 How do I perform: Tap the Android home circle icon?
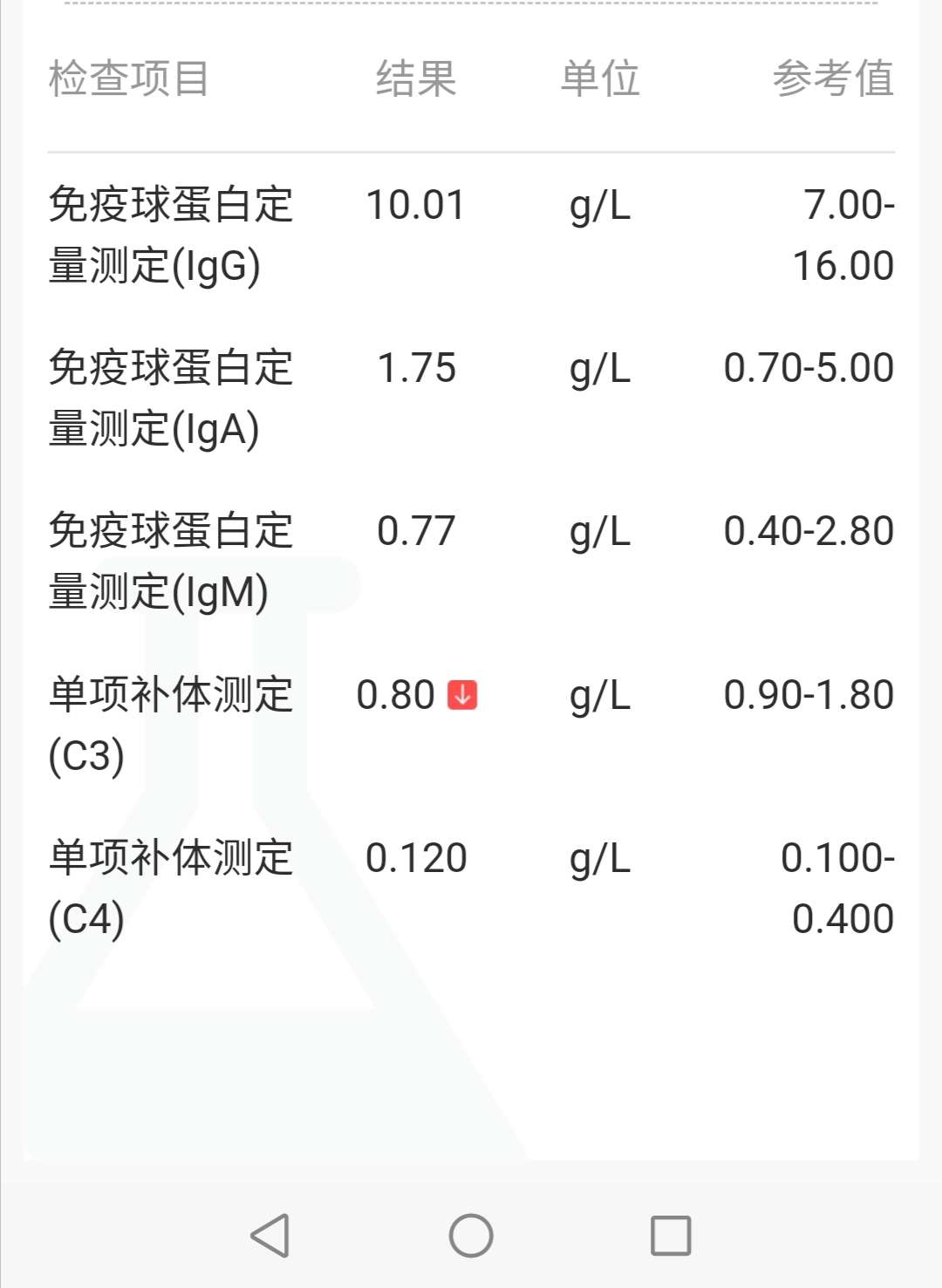pyautogui.click(x=469, y=1235)
